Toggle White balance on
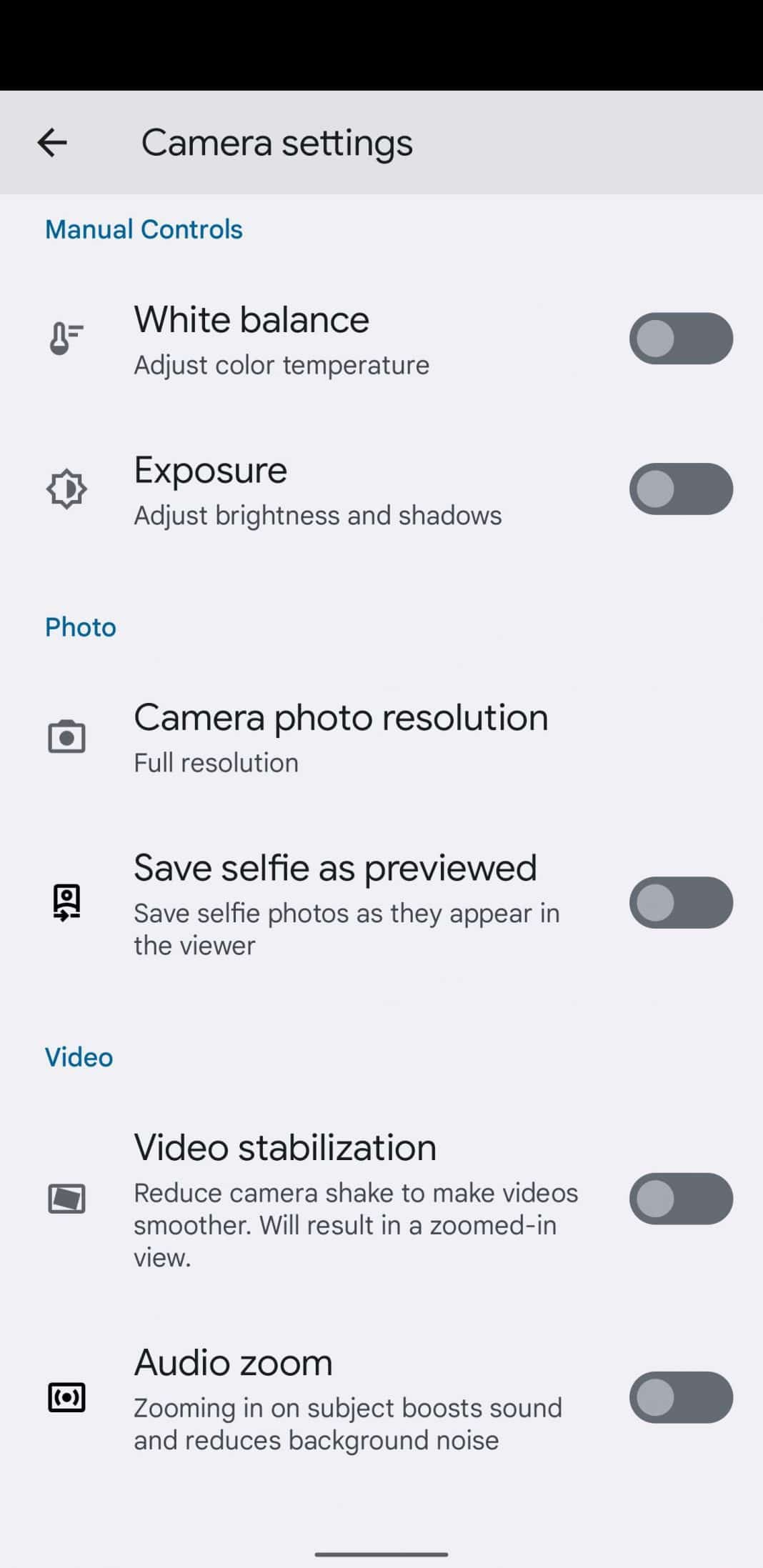The height and width of the screenshot is (1568, 763). (x=680, y=339)
